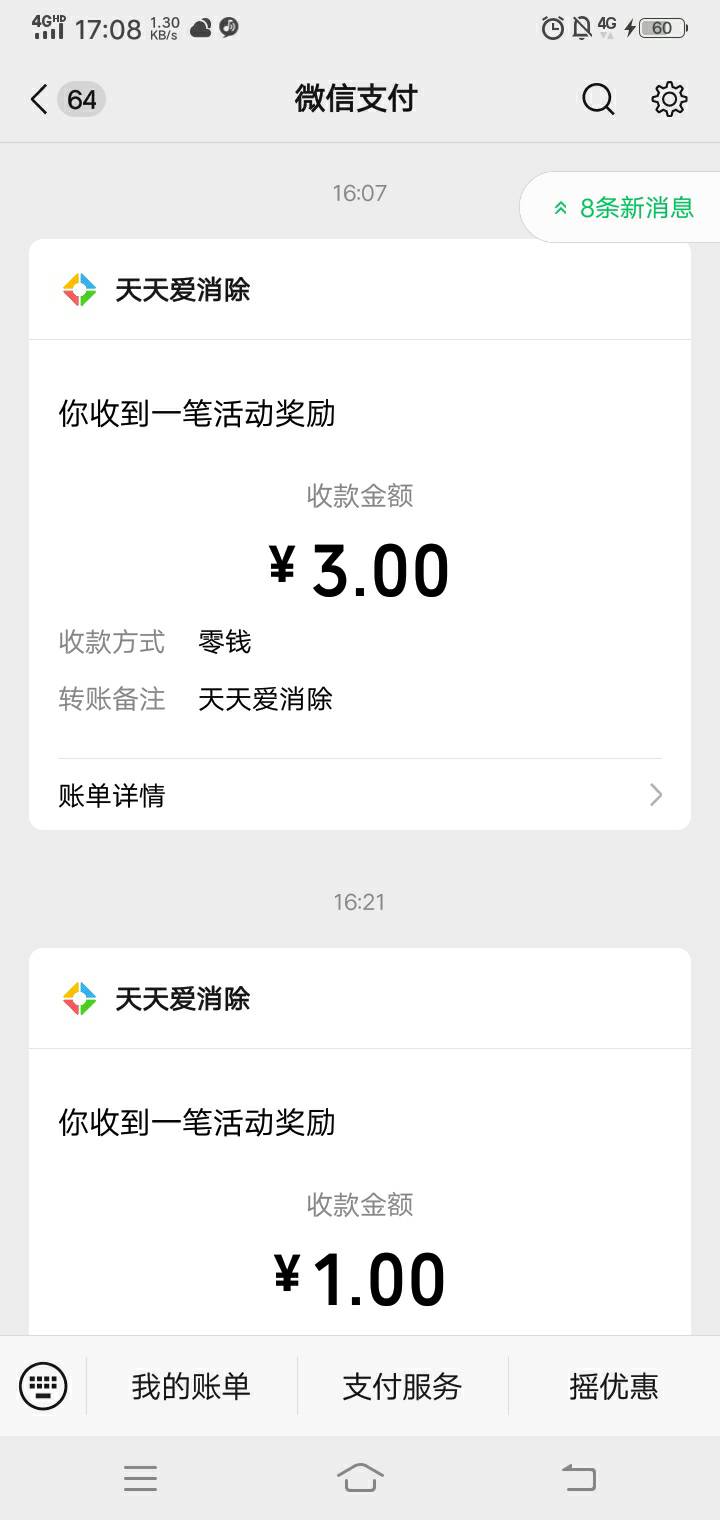Switch to keyboard input mode
This screenshot has width=720, height=1520.
click(43, 1386)
